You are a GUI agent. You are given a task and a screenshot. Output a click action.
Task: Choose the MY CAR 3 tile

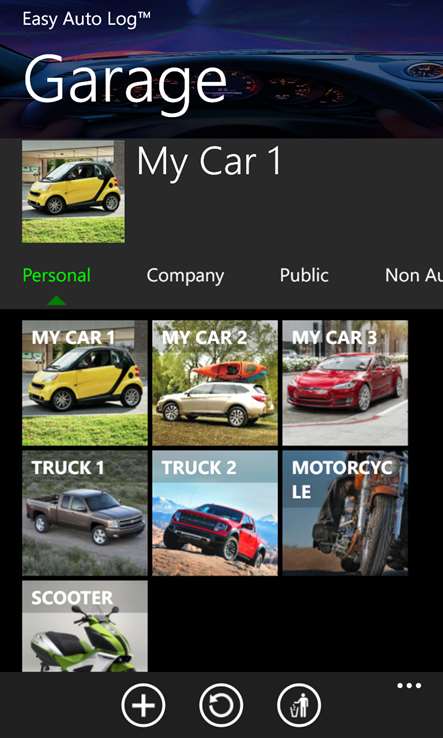(x=345, y=383)
